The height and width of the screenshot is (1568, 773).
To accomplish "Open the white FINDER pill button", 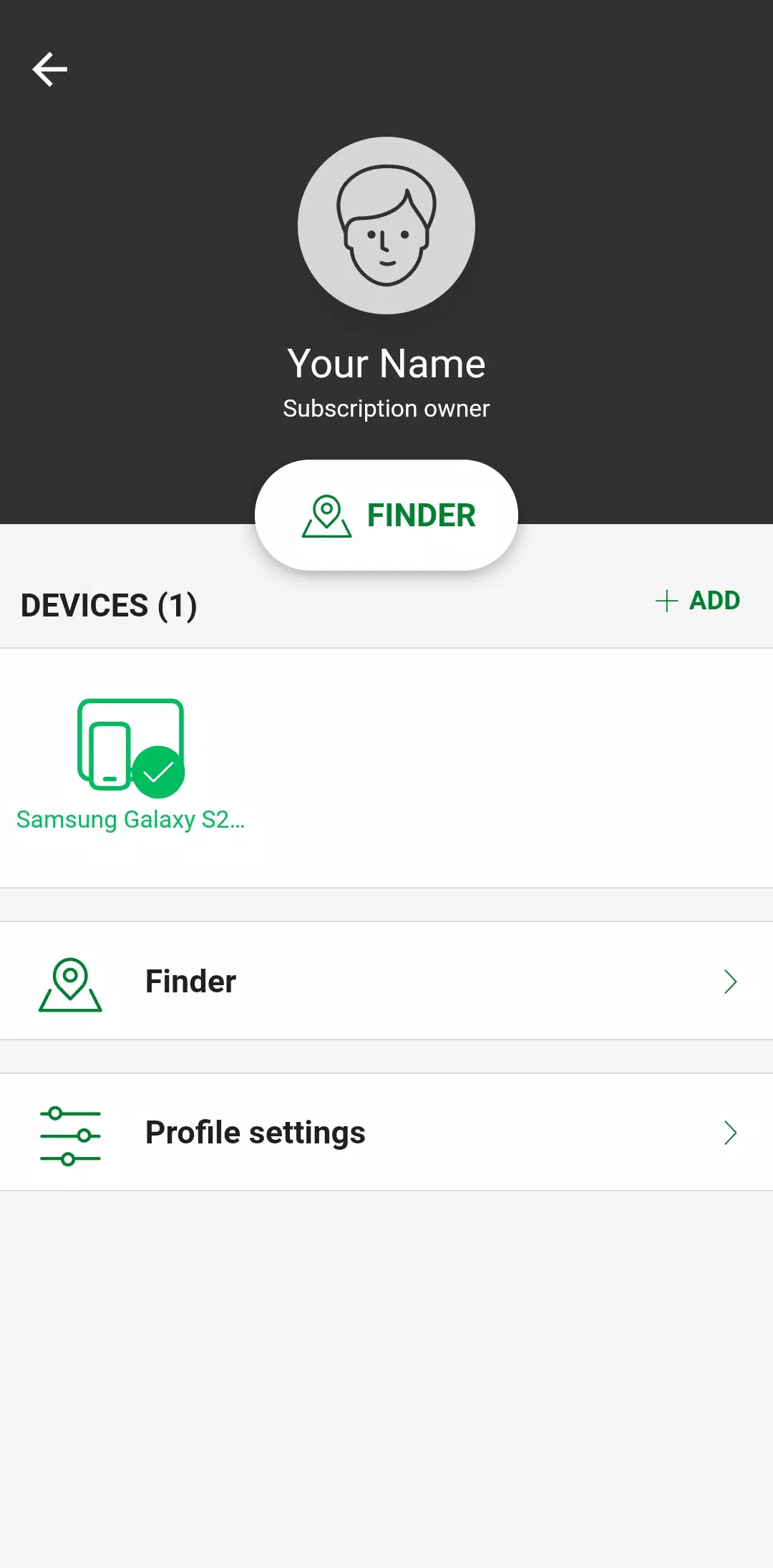I will click(x=386, y=515).
